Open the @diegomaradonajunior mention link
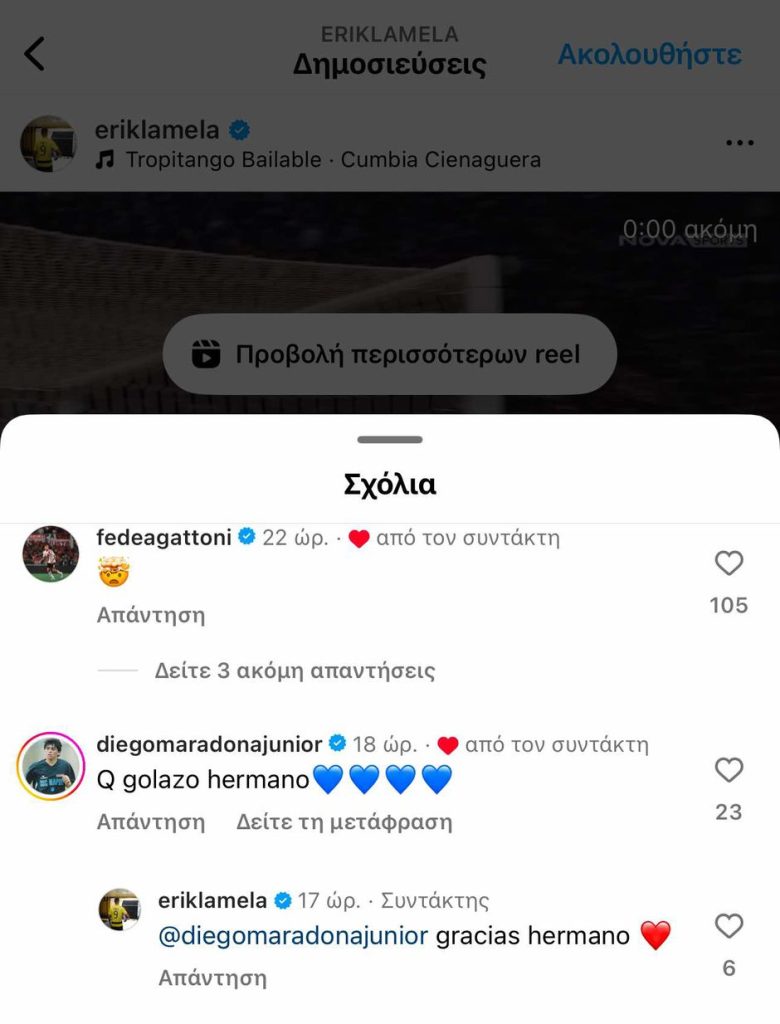This screenshot has height=1024, width=780. tap(293, 936)
